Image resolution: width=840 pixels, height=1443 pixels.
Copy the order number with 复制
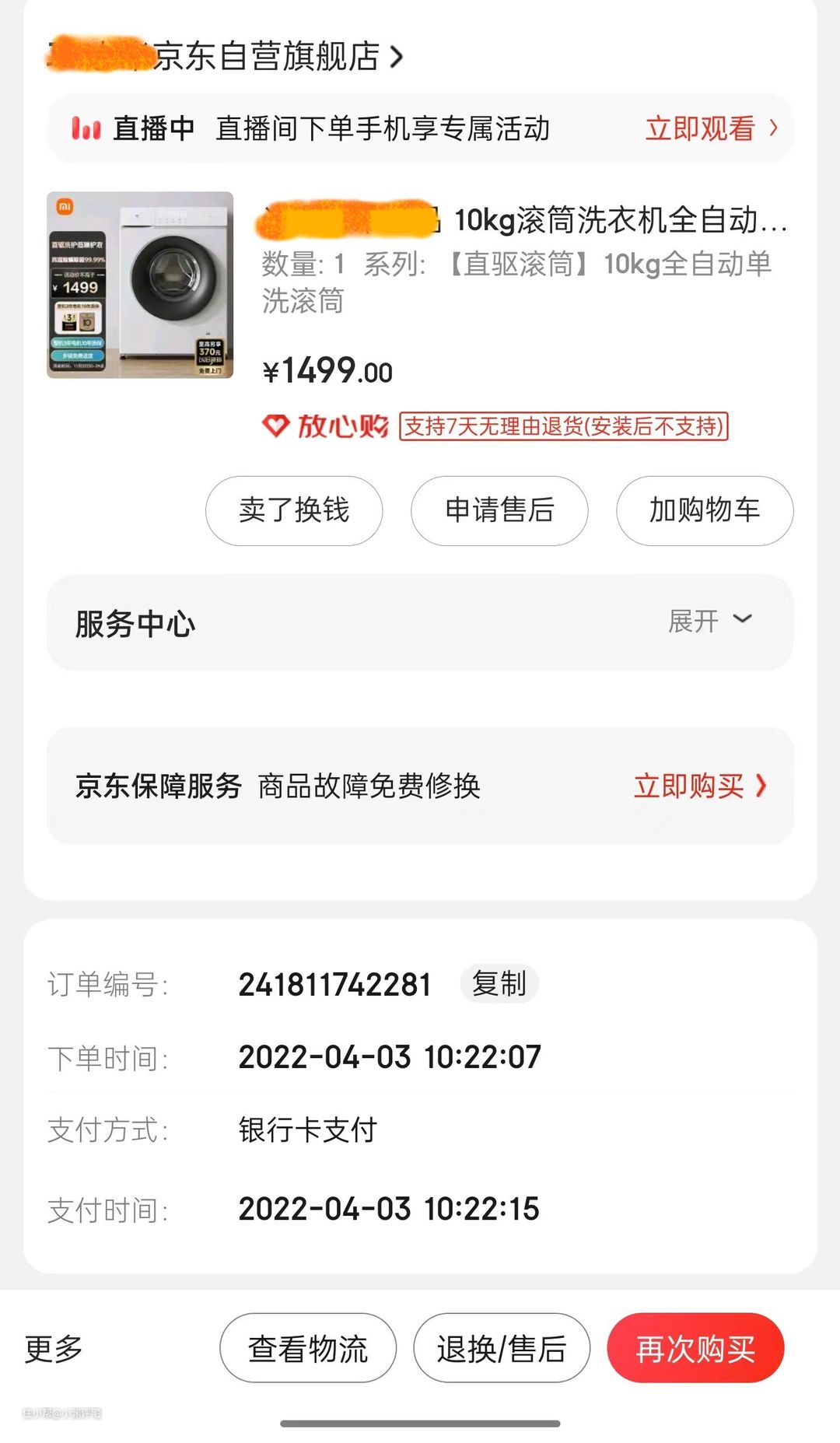[x=499, y=983]
